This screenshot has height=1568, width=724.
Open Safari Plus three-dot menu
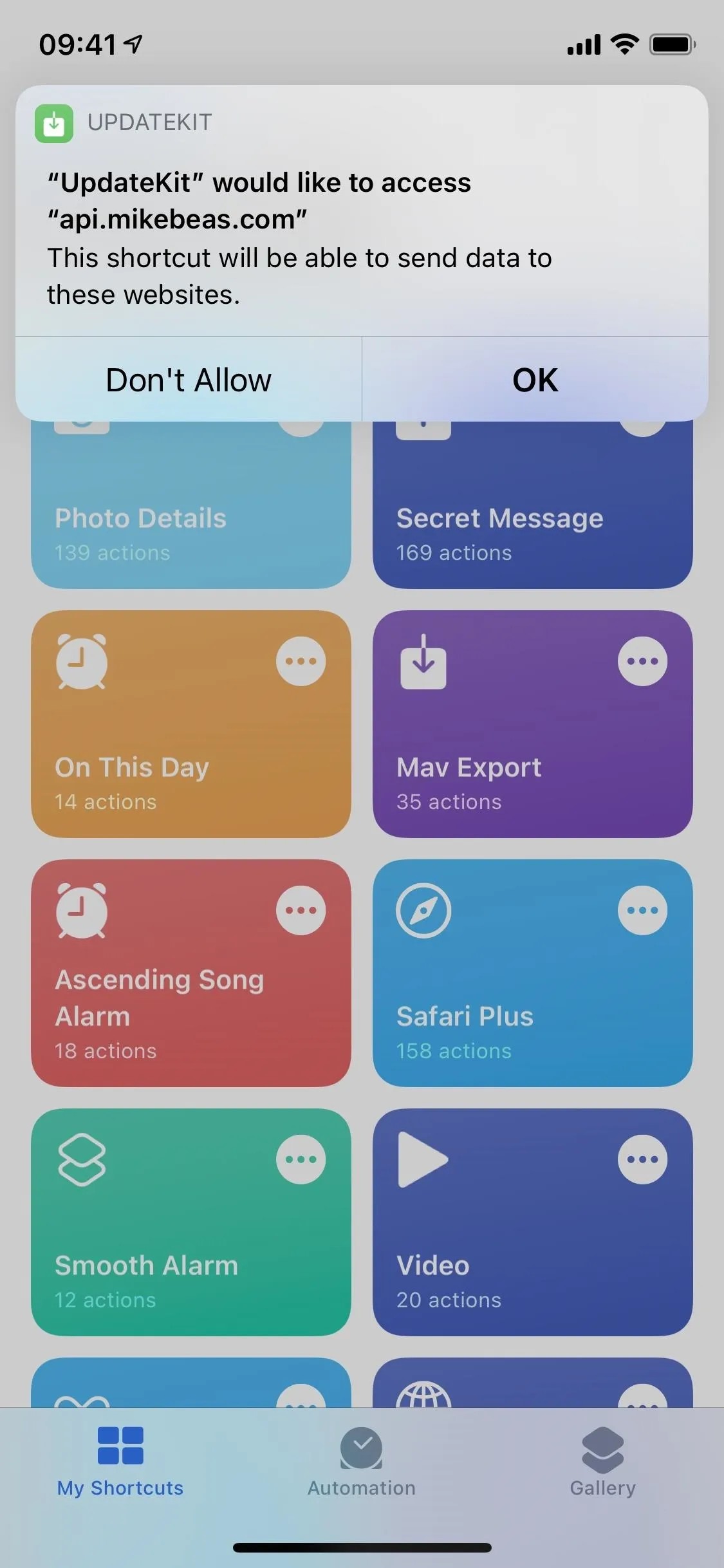642,910
